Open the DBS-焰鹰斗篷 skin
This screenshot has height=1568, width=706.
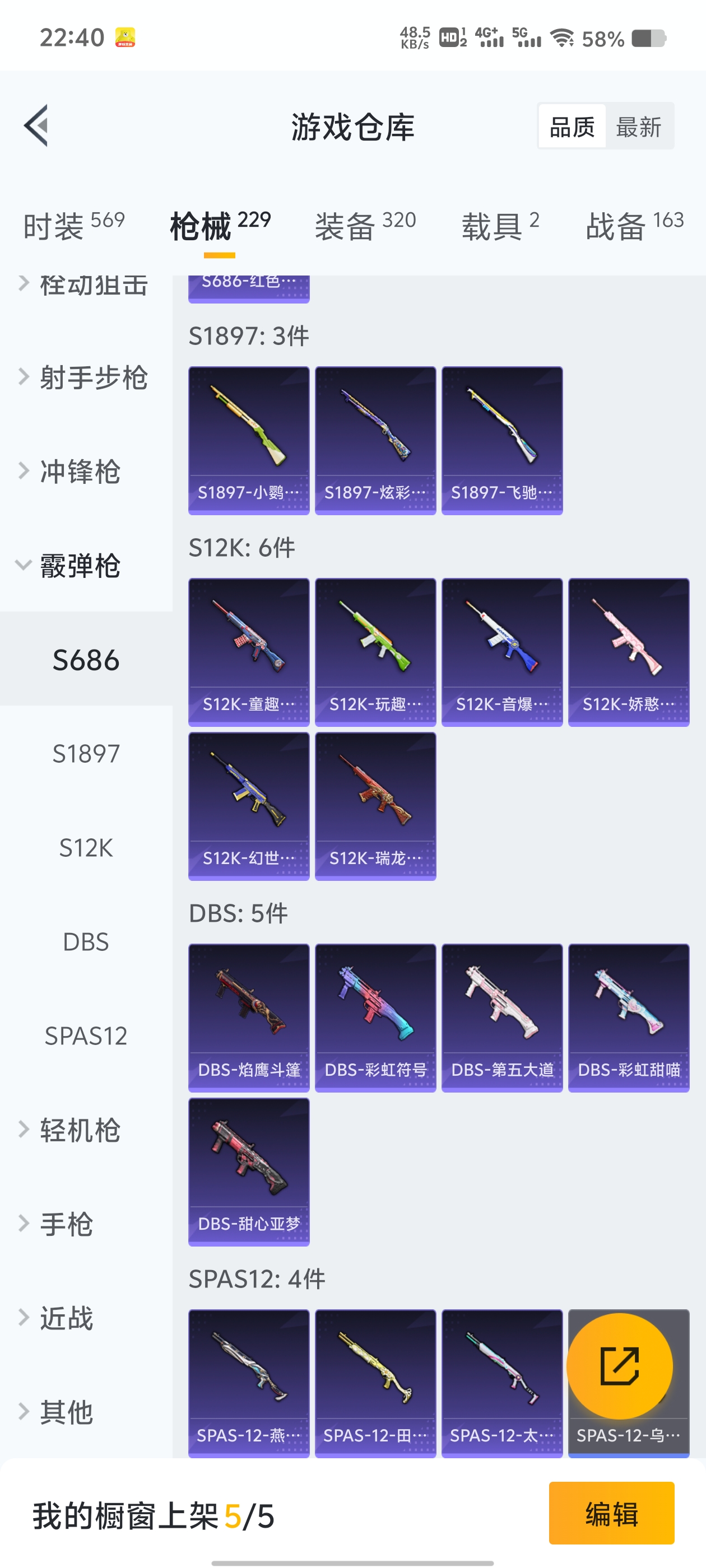(x=249, y=1017)
